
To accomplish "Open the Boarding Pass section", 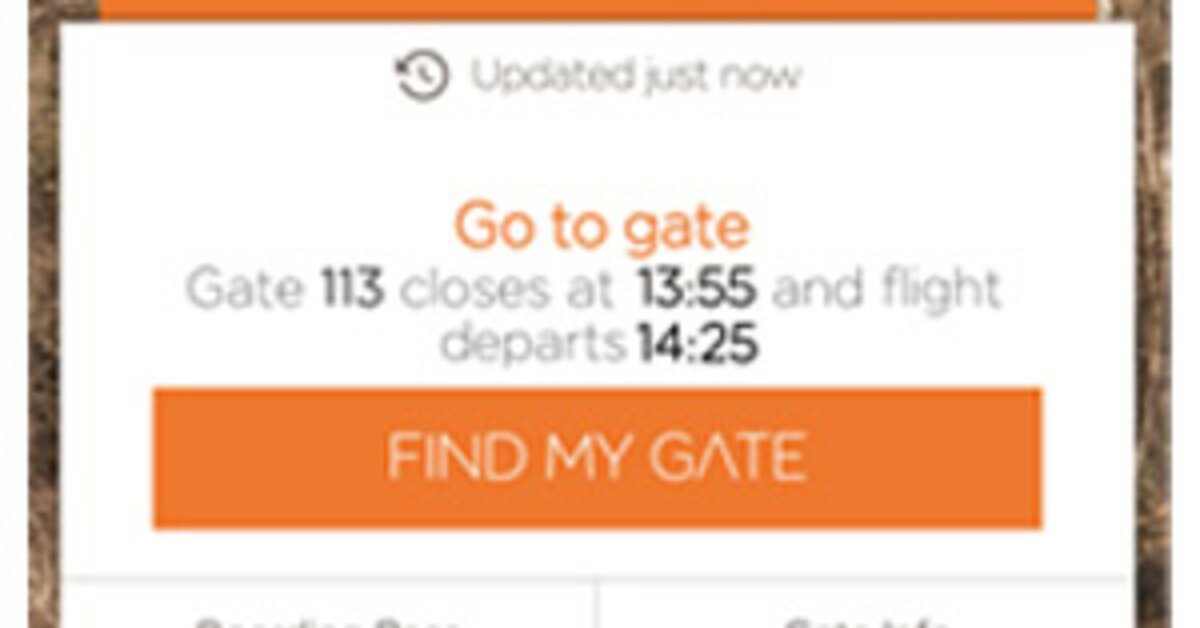I will (330, 610).
